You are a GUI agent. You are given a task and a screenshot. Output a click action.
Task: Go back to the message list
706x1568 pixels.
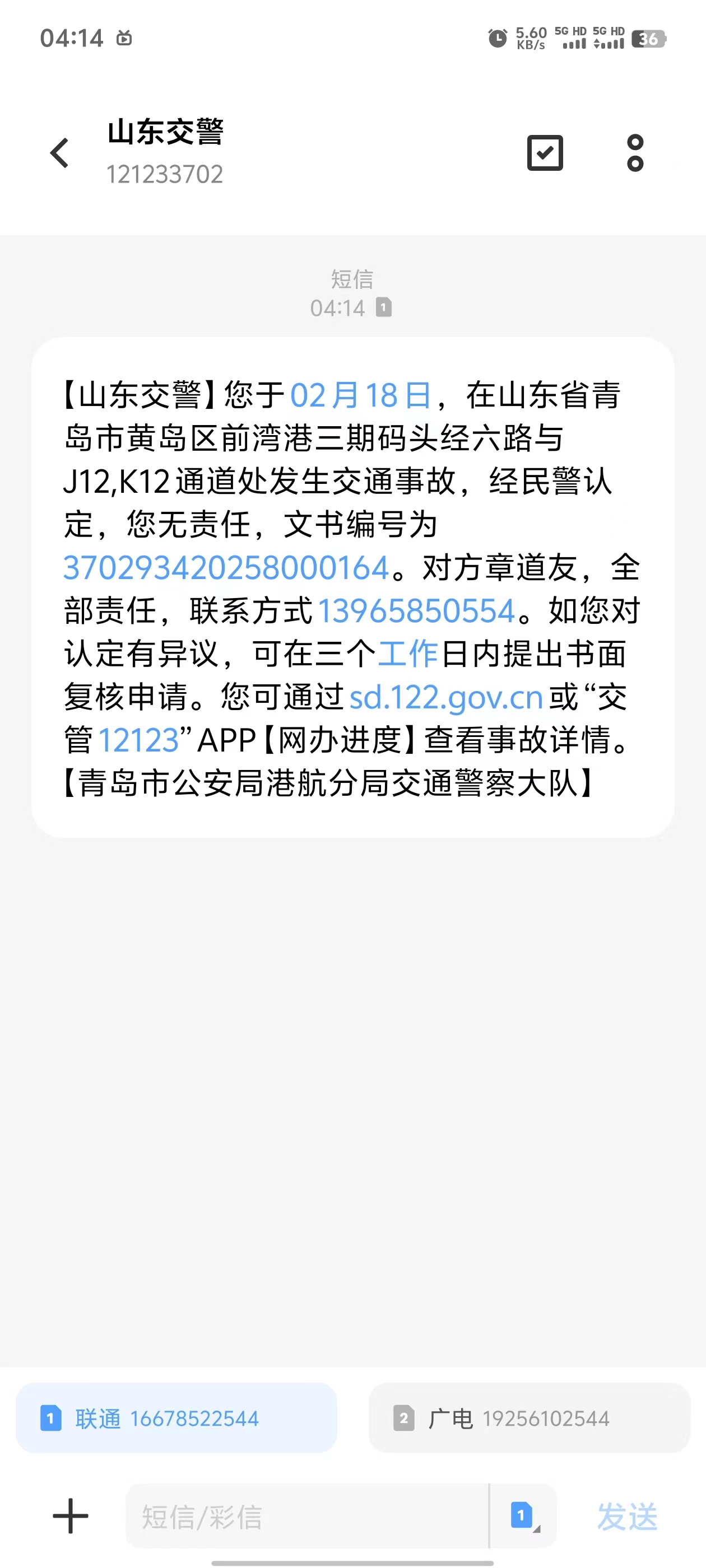(60, 153)
